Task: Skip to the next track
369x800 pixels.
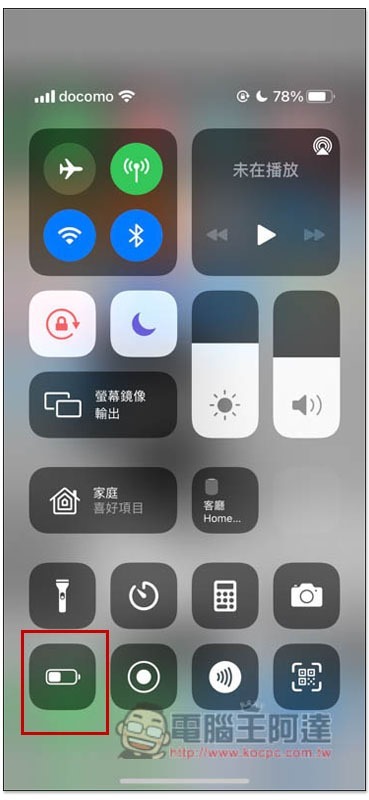Action: (314, 235)
